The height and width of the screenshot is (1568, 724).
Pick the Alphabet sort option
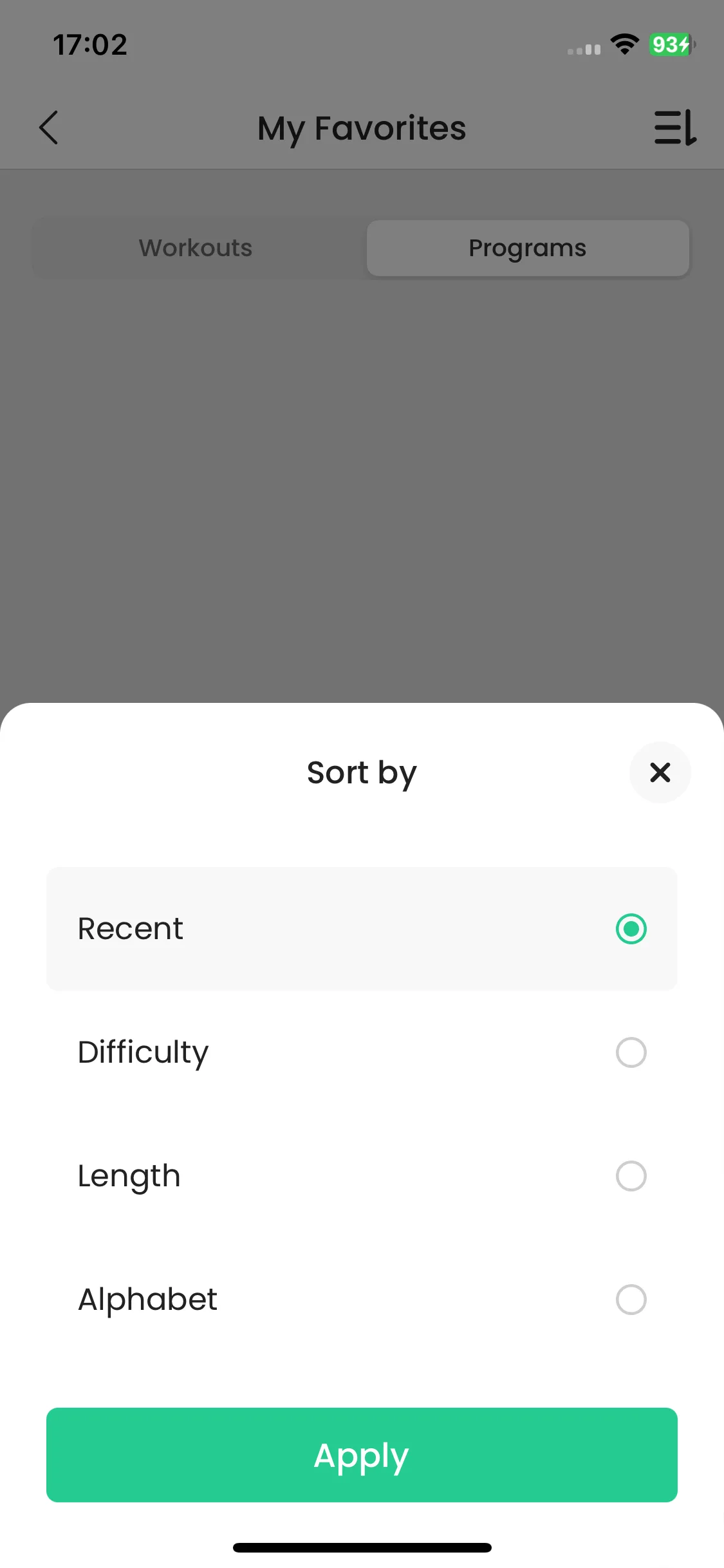point(362,1300)
